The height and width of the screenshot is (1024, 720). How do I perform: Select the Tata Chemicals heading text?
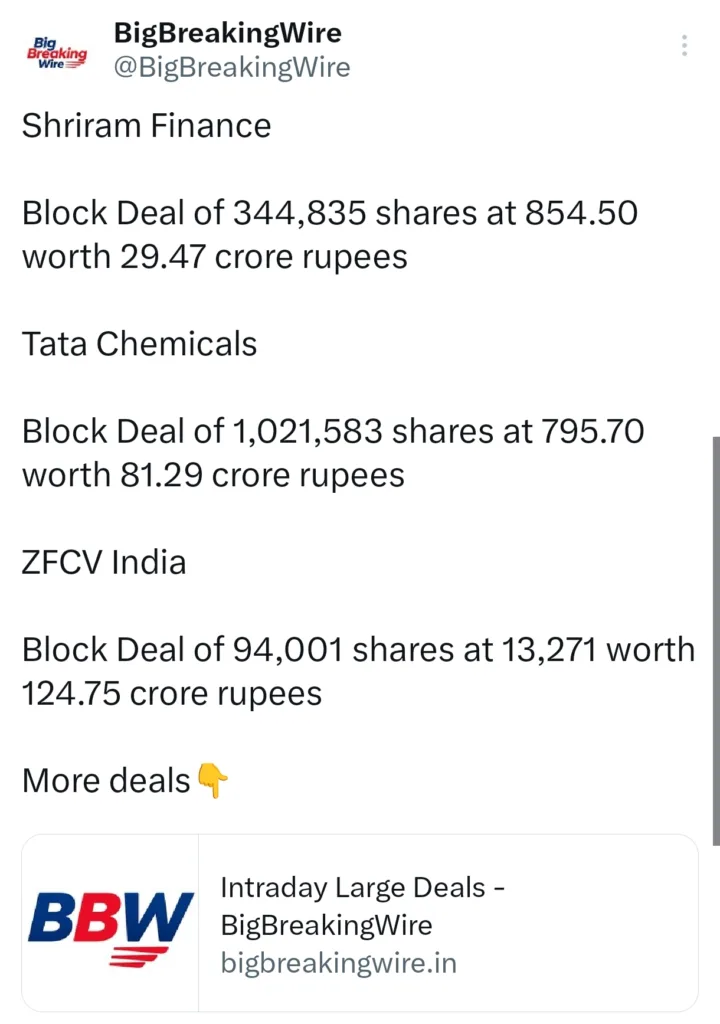(x=140, y=344)
